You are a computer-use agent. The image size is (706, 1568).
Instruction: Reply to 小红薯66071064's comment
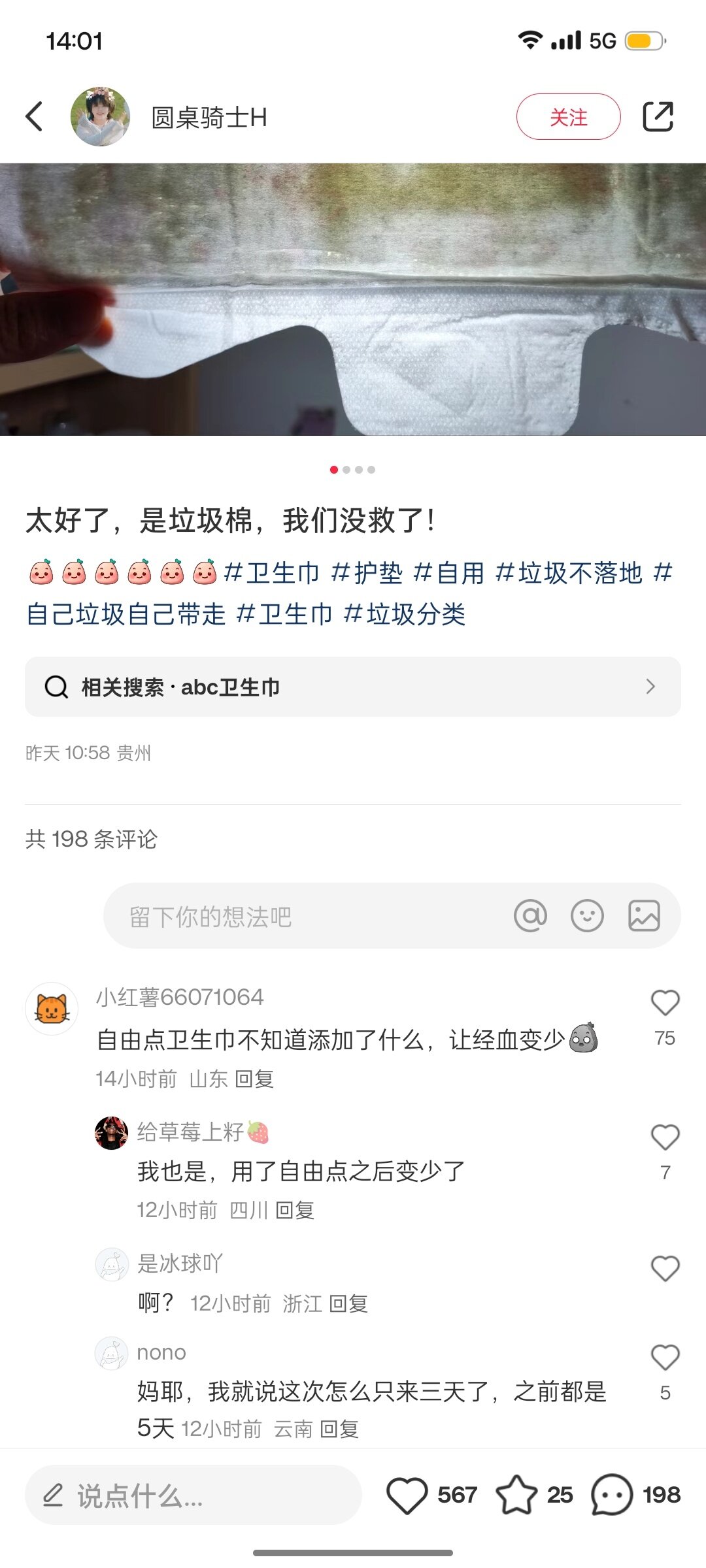(x=254, y=1079)
